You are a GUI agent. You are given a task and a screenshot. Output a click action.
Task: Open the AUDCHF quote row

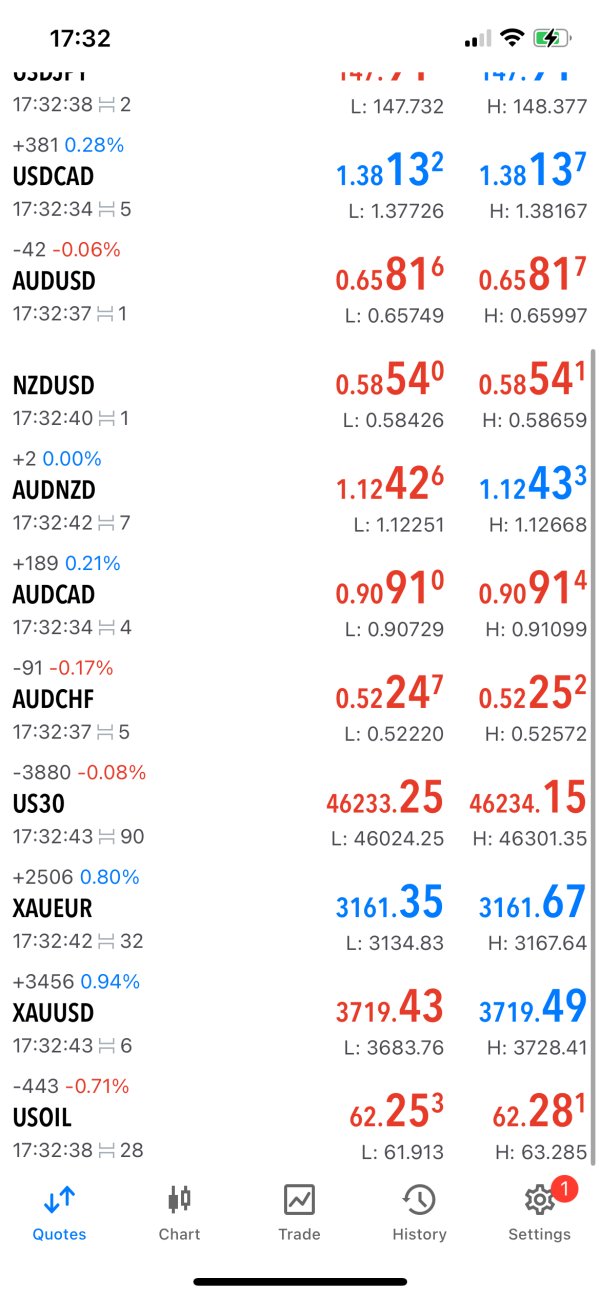coord(54,700)
